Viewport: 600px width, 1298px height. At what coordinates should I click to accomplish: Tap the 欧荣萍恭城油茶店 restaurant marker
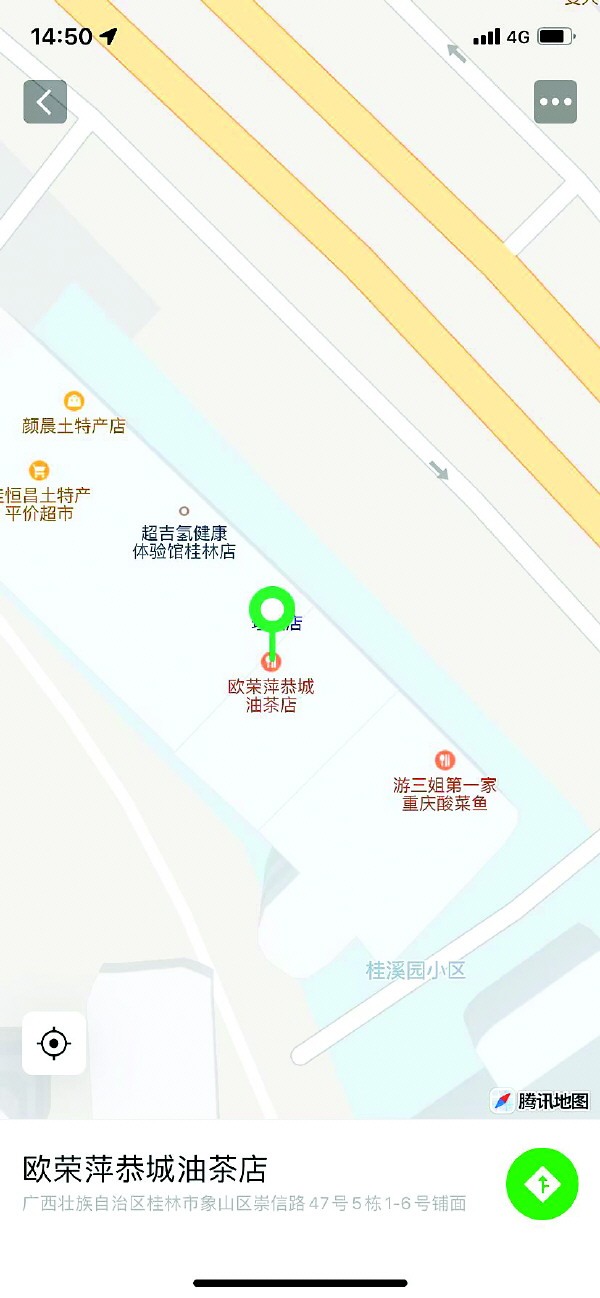[271, 661]
